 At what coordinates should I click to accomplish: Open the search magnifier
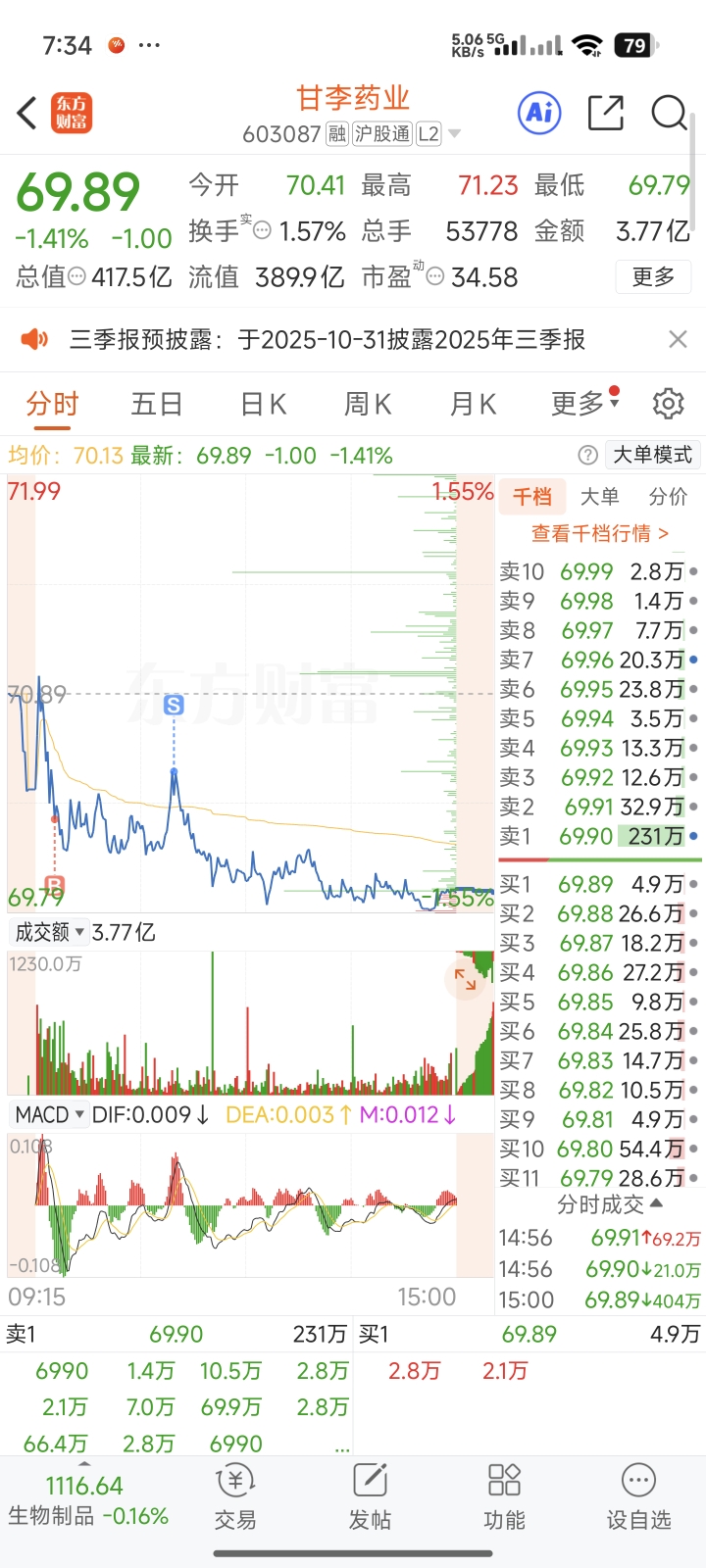(x=670, y=113)
